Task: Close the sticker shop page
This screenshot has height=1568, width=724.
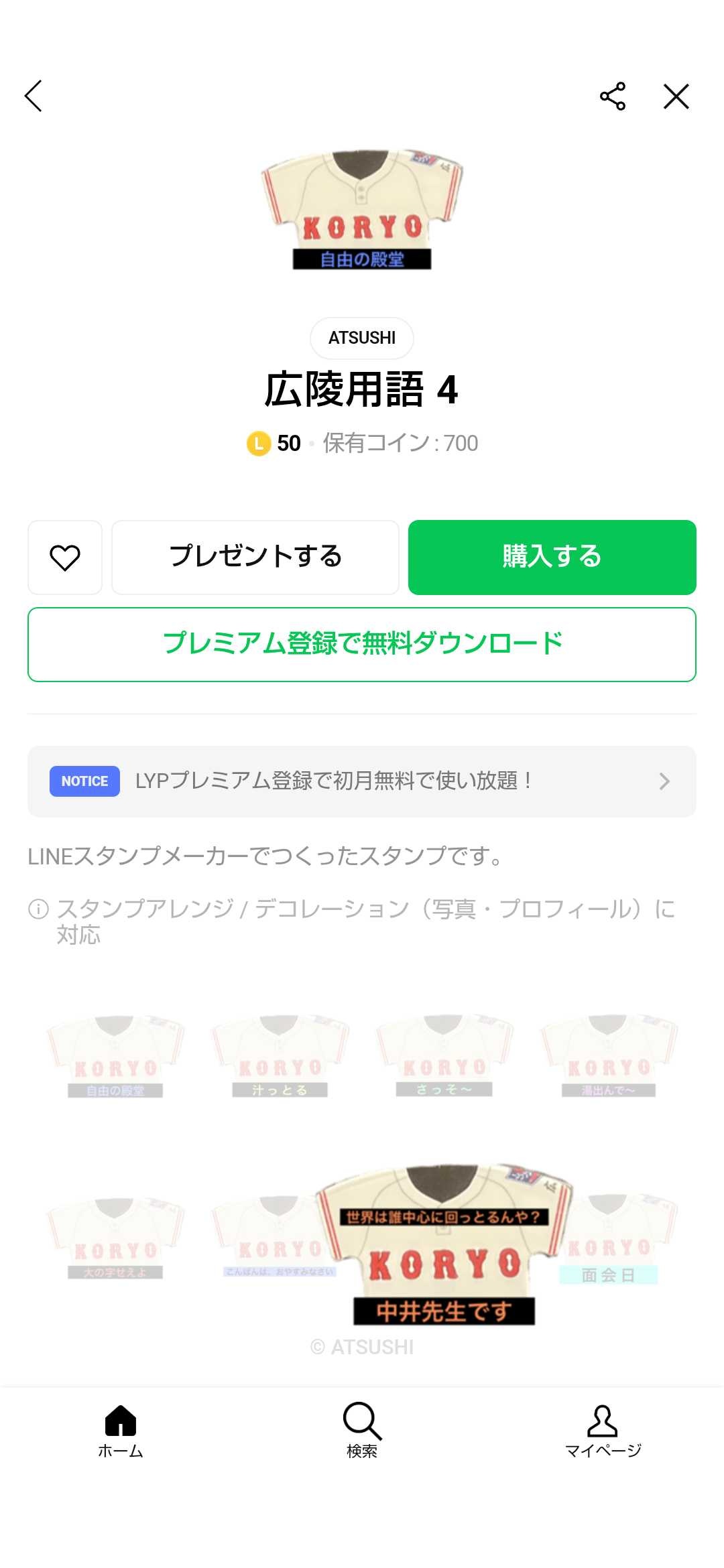Action: coord(676,96)
